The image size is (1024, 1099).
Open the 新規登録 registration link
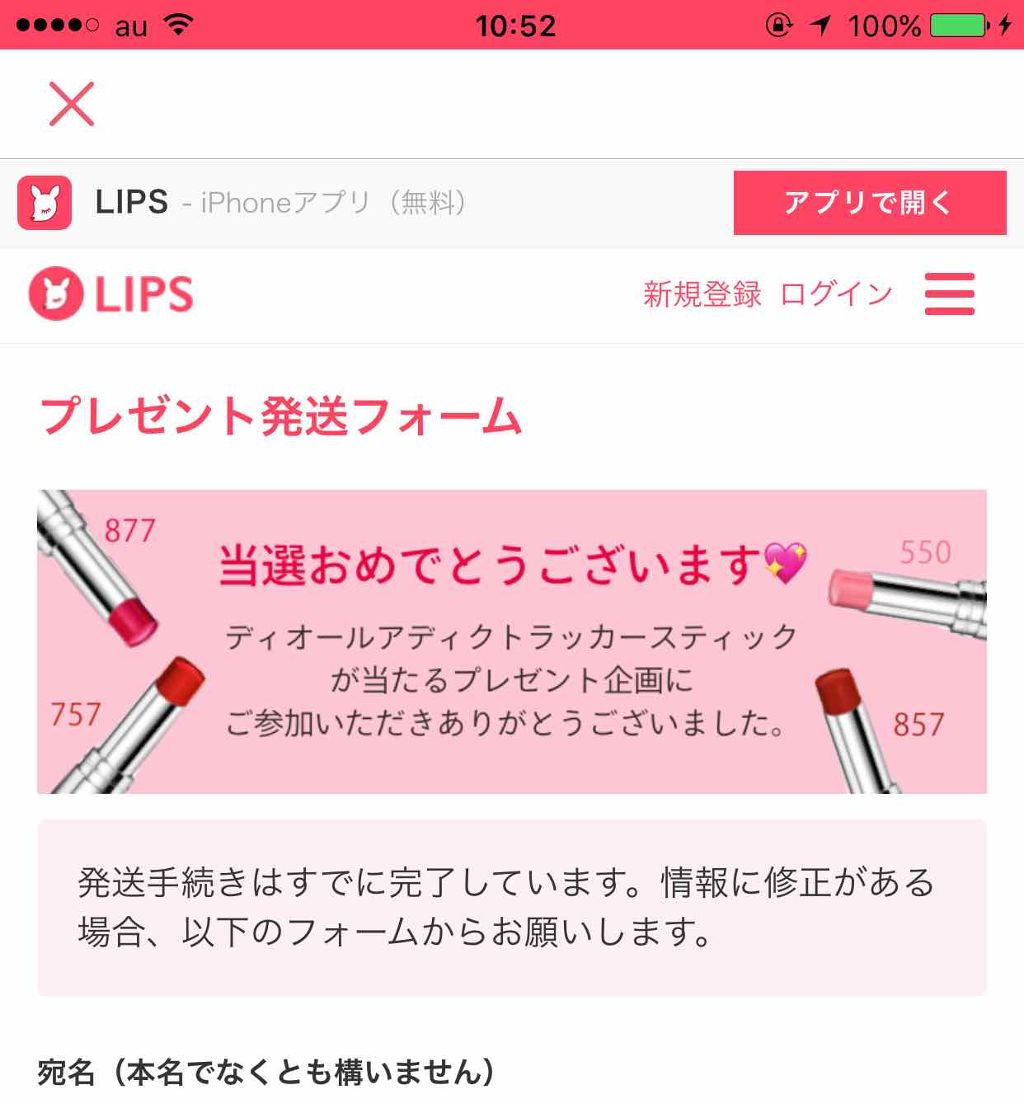(x=701, y=294)
